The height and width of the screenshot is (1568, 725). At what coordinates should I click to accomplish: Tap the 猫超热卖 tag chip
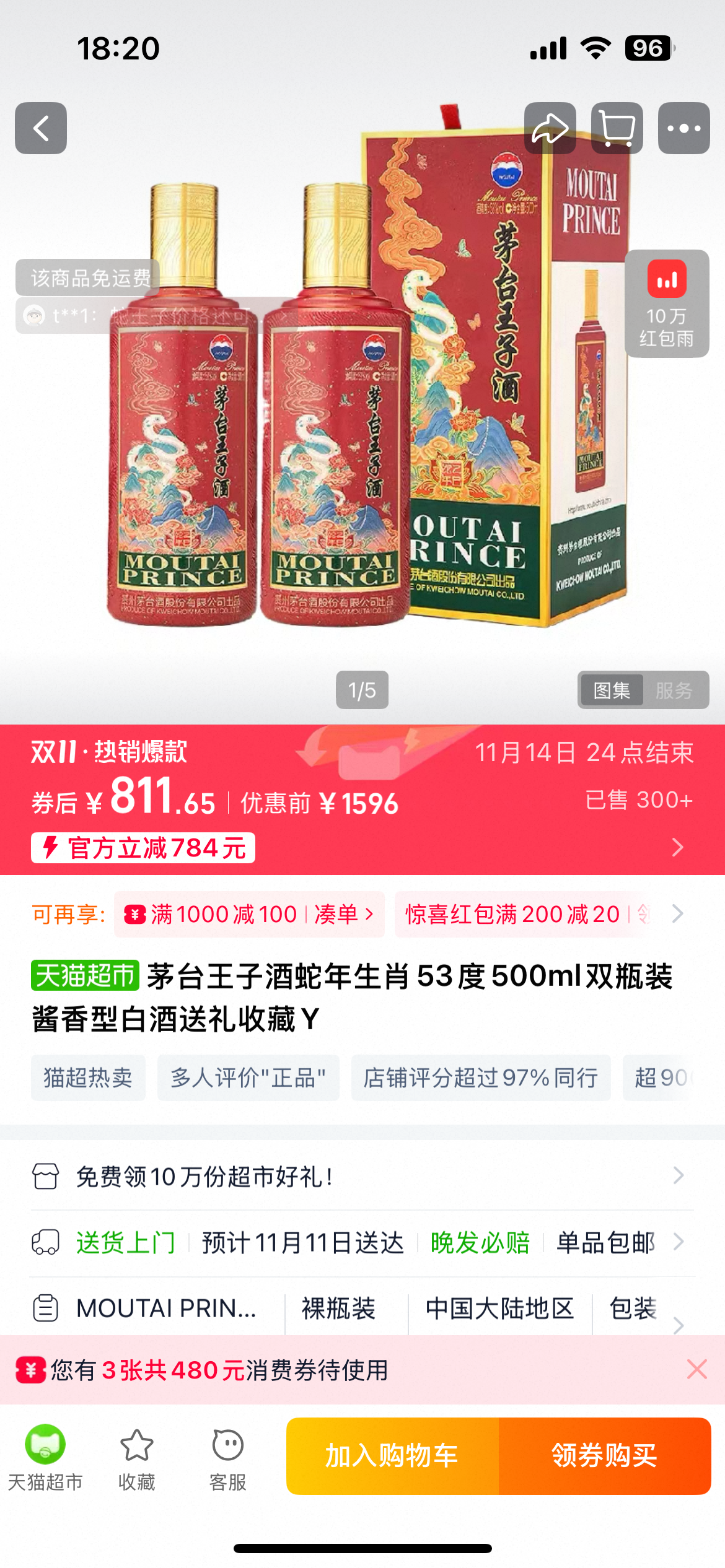tap(88, 1078)
